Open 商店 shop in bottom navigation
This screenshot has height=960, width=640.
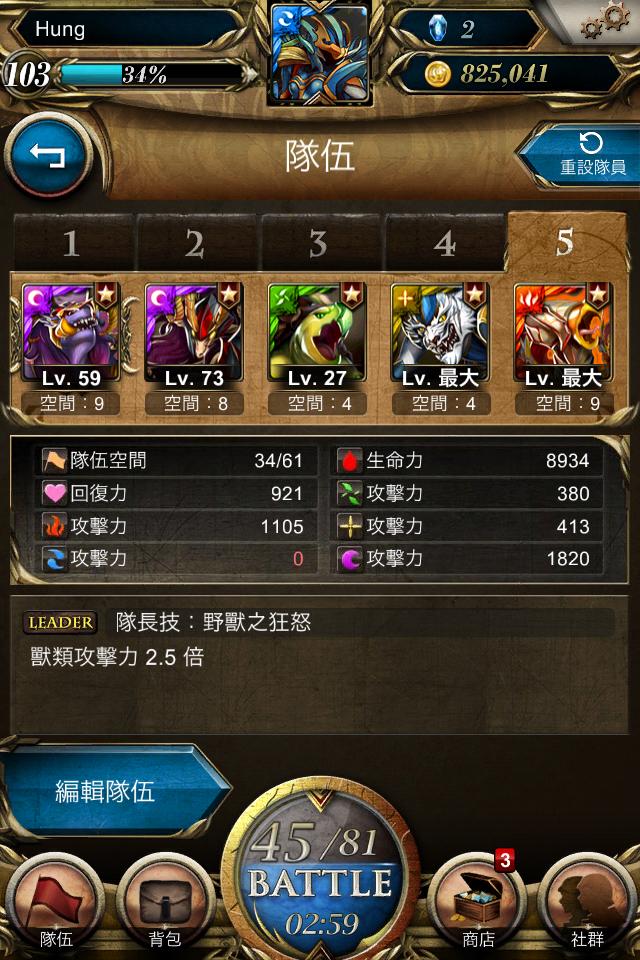click(x=478, y=905)
